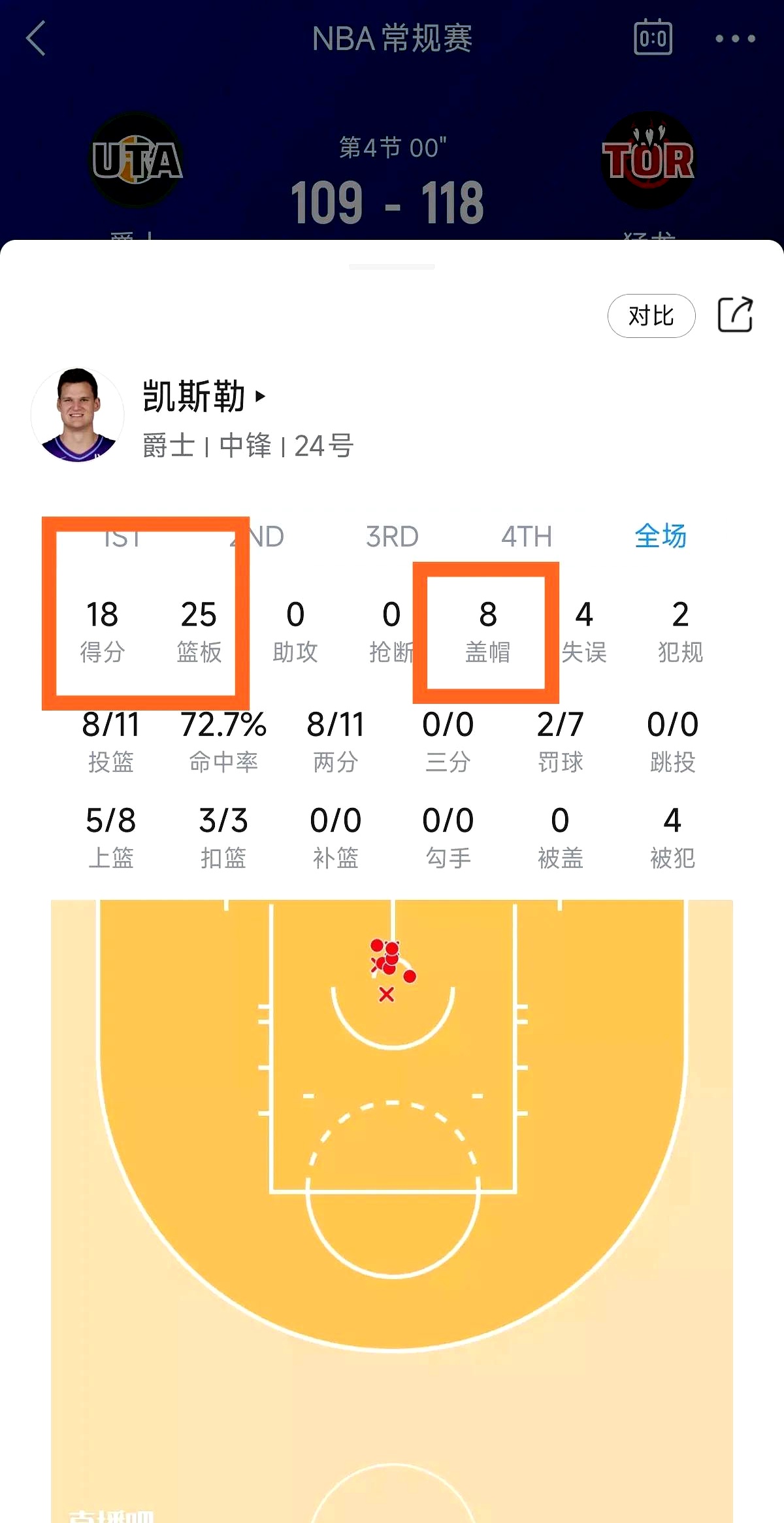Click the share icon next to 对比
Viewport: 784px width, 1523px height.
point(736,316)
